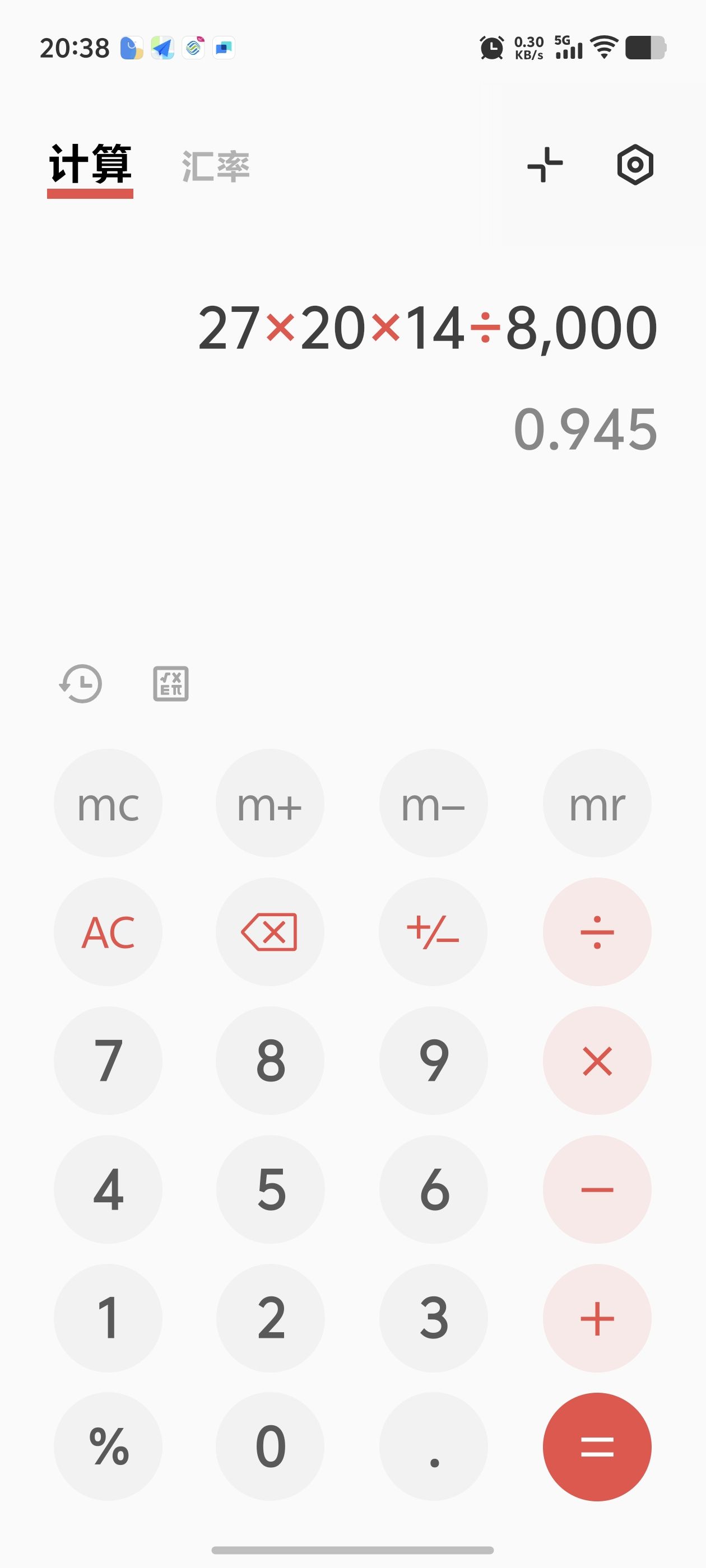Enter a decimal point
Screen dimensions: 706x1568
click(x=433, y=1446)
